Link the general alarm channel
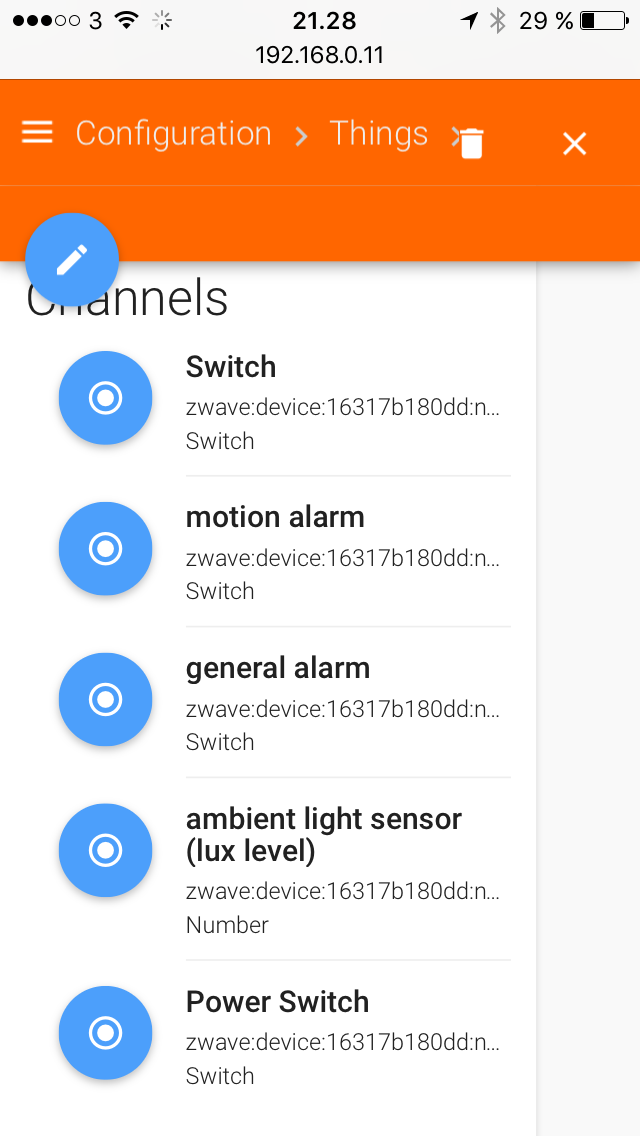The image size is (640, 1136). [105, 700]
